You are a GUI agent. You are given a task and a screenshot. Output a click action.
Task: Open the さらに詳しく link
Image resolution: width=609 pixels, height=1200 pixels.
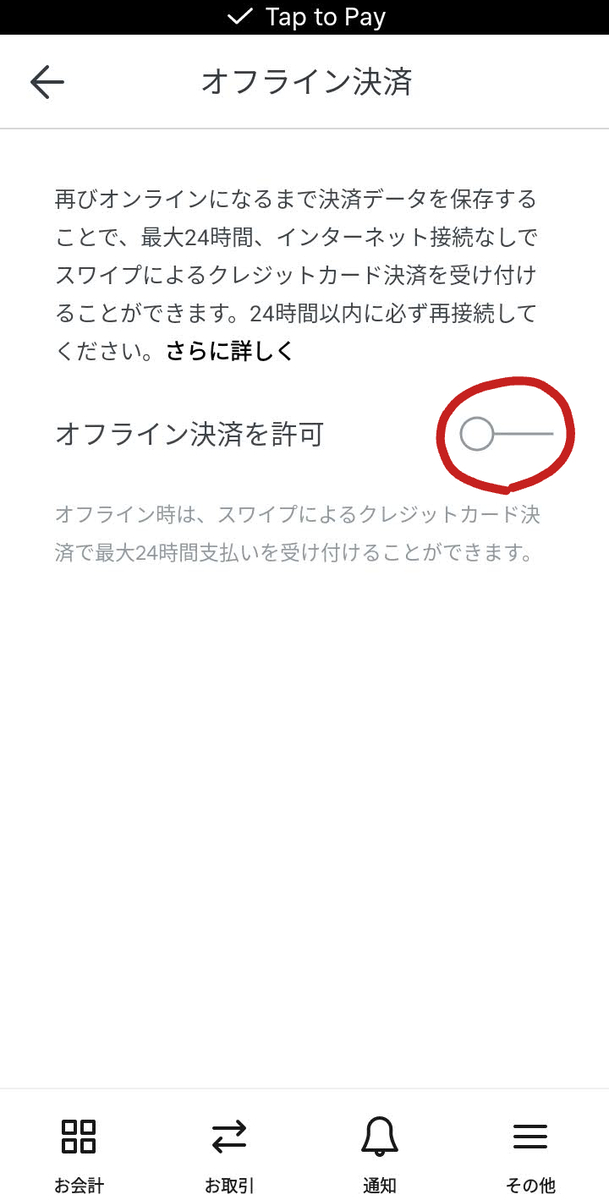pos(231,352)
